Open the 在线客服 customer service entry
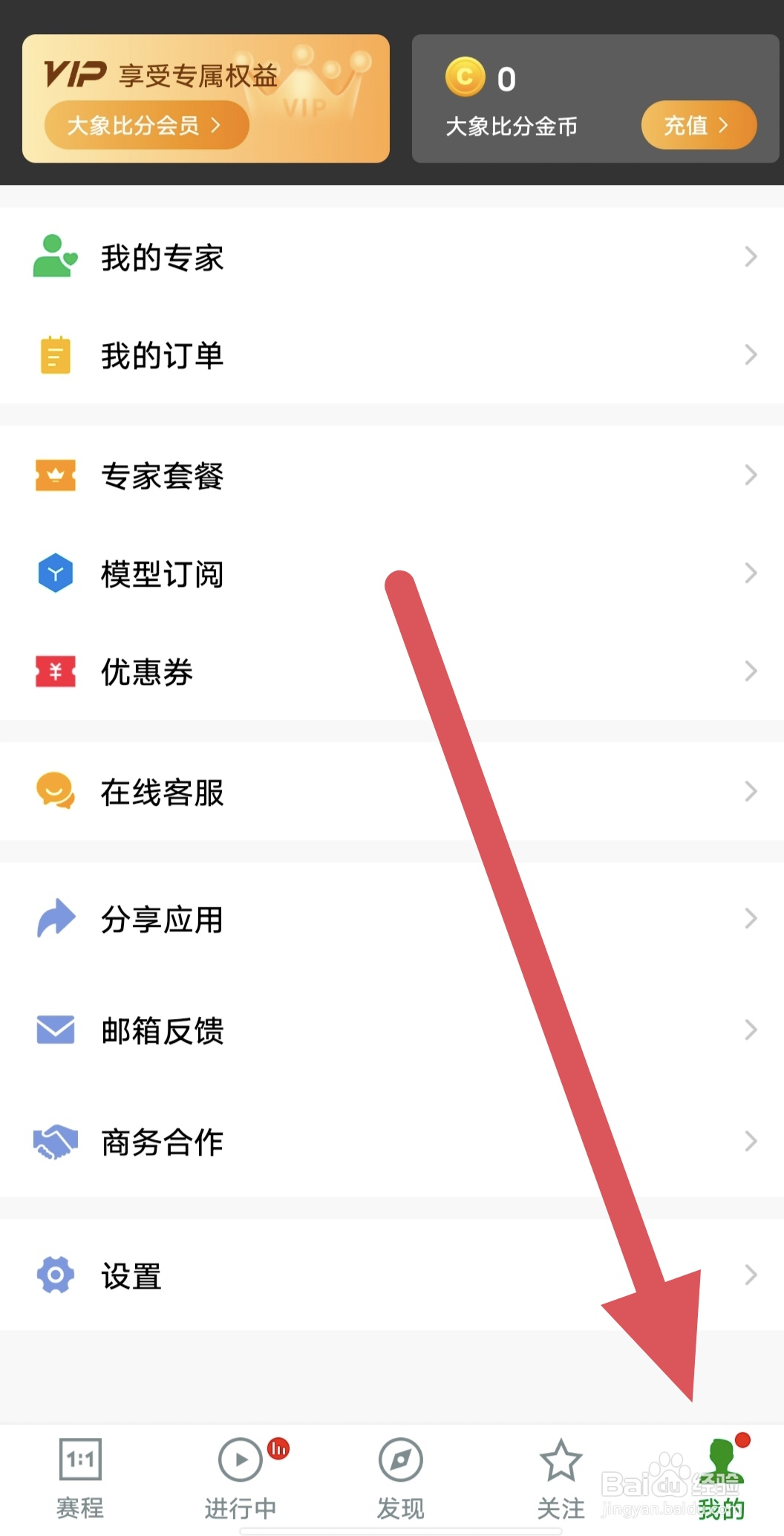Image resolution: width=784 pixels, height=1536 pixels. coord(163,791)
